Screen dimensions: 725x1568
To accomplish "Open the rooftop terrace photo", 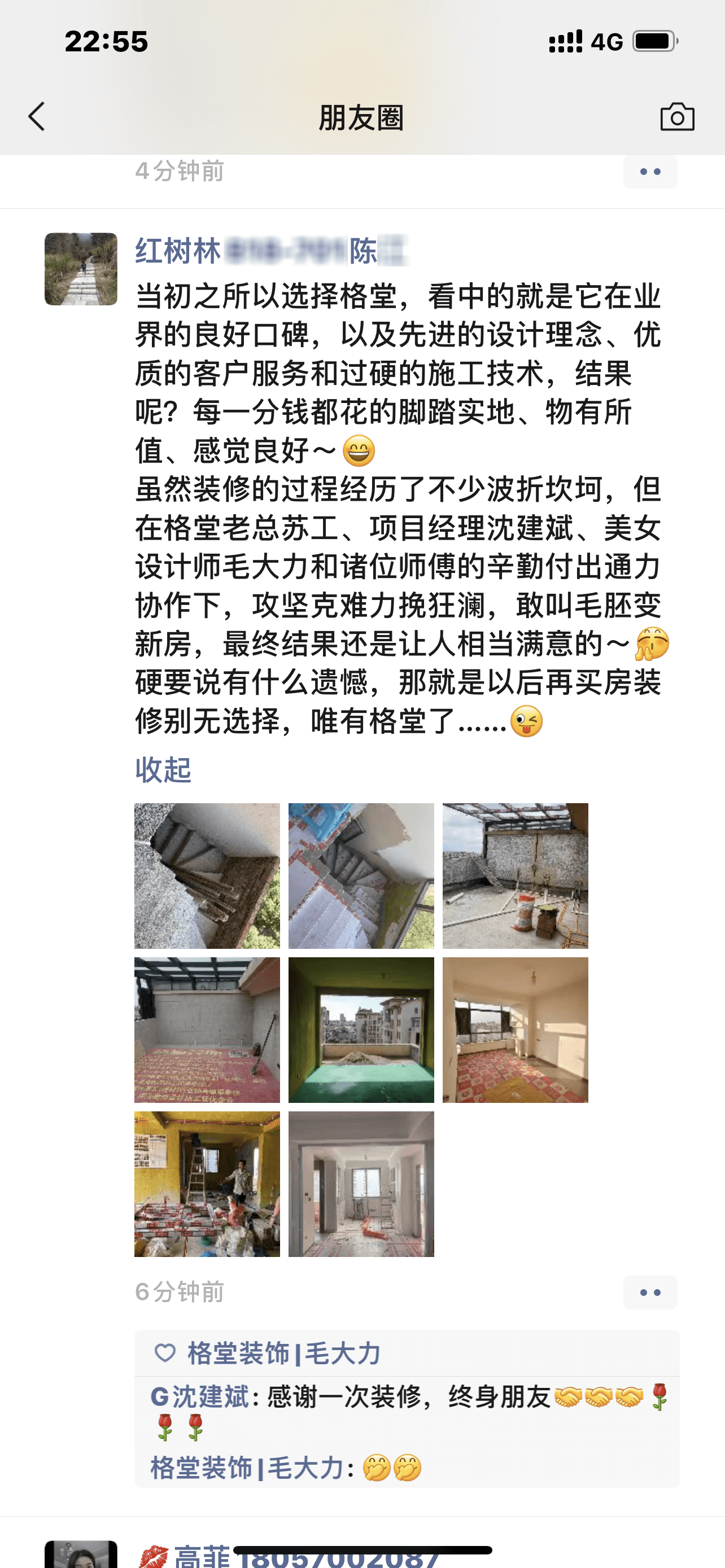I will coord(515,876).
